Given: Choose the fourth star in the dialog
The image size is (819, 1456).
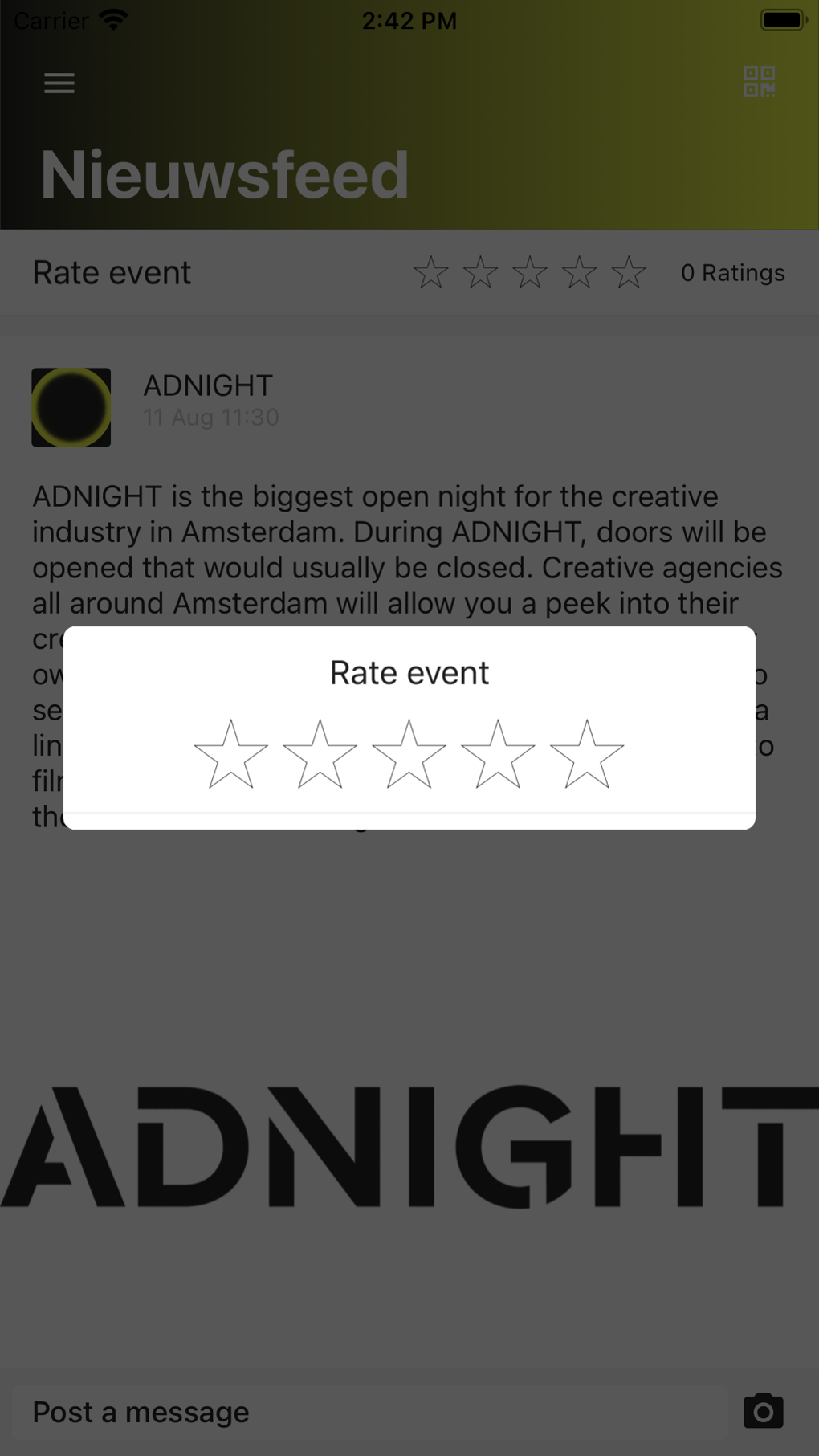Looking at the screenshot, I should tap(498, 756).
